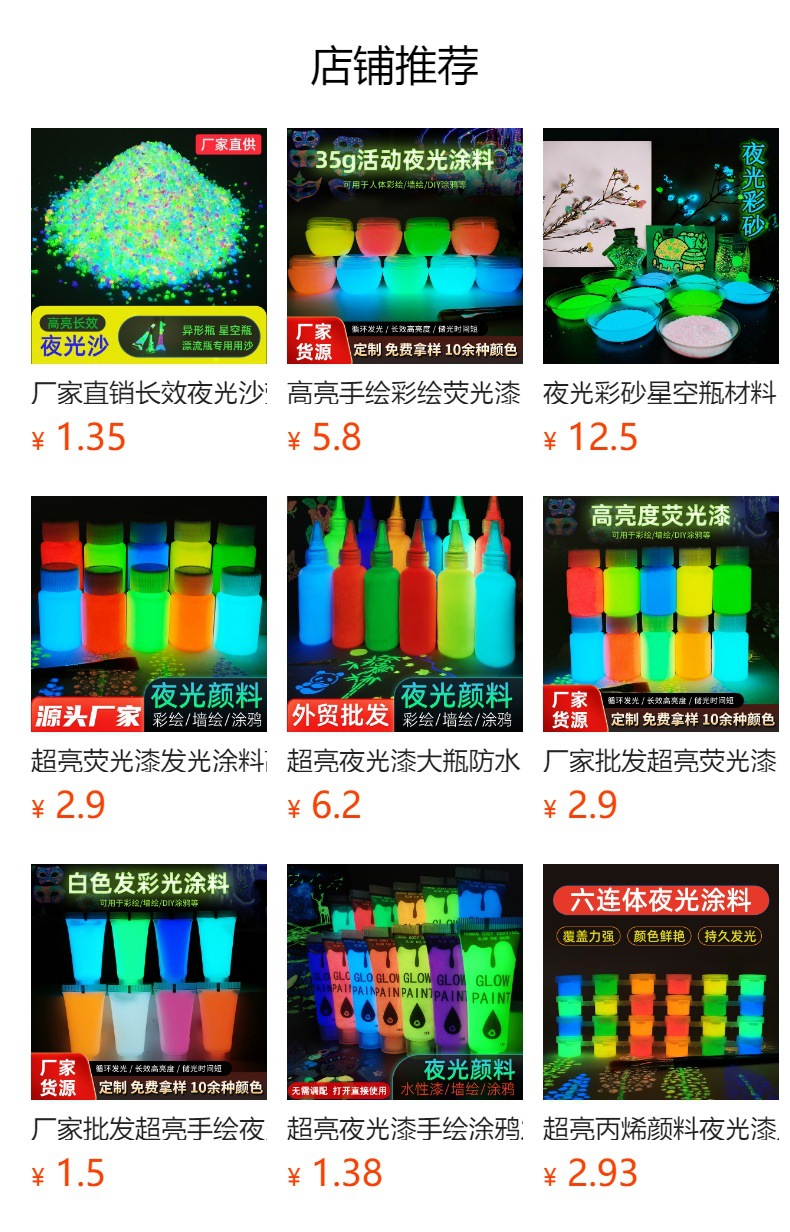Viewport: 790px width, 1232px height.
Task: Open the 超亮丙烯颜料夜光漆 listing
Action: tap(661, 982)
